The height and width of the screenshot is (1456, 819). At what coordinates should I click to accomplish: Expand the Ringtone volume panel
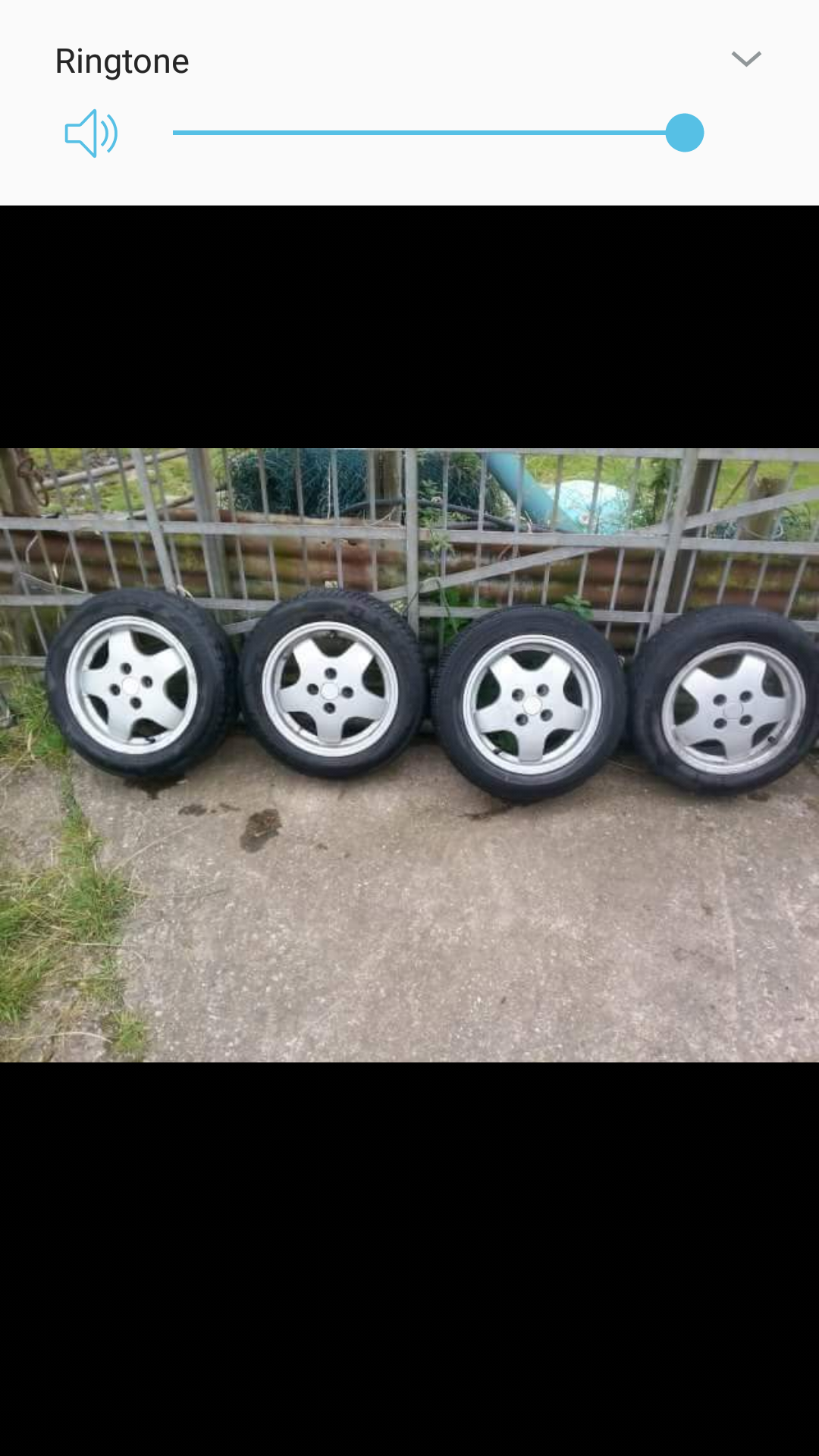pos(745,59)
